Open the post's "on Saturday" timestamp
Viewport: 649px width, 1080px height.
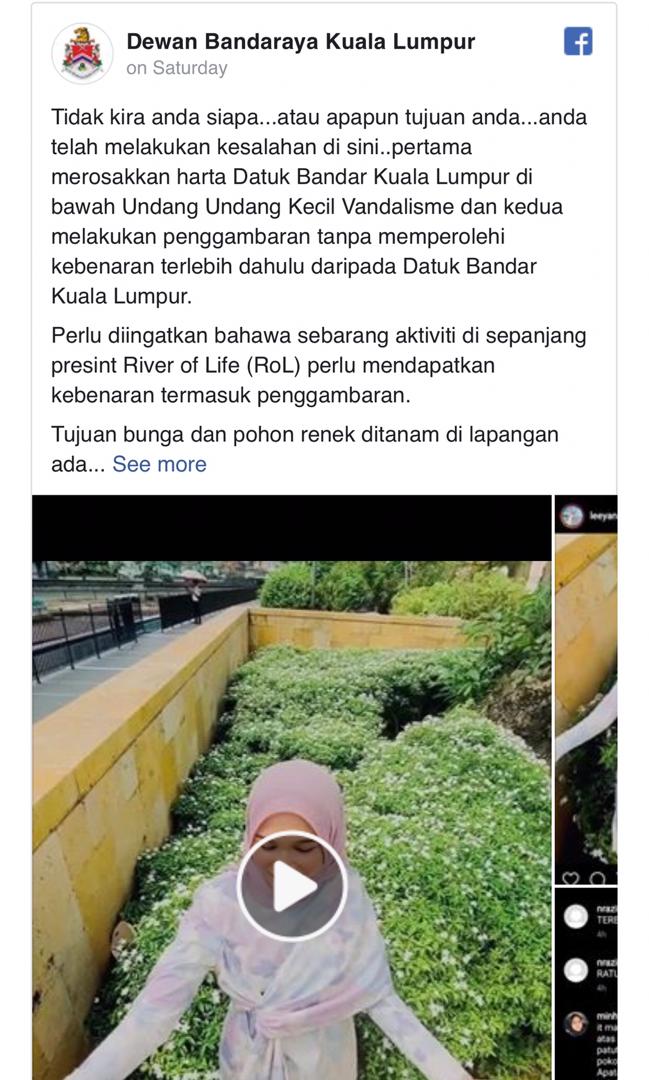(177, 68)
